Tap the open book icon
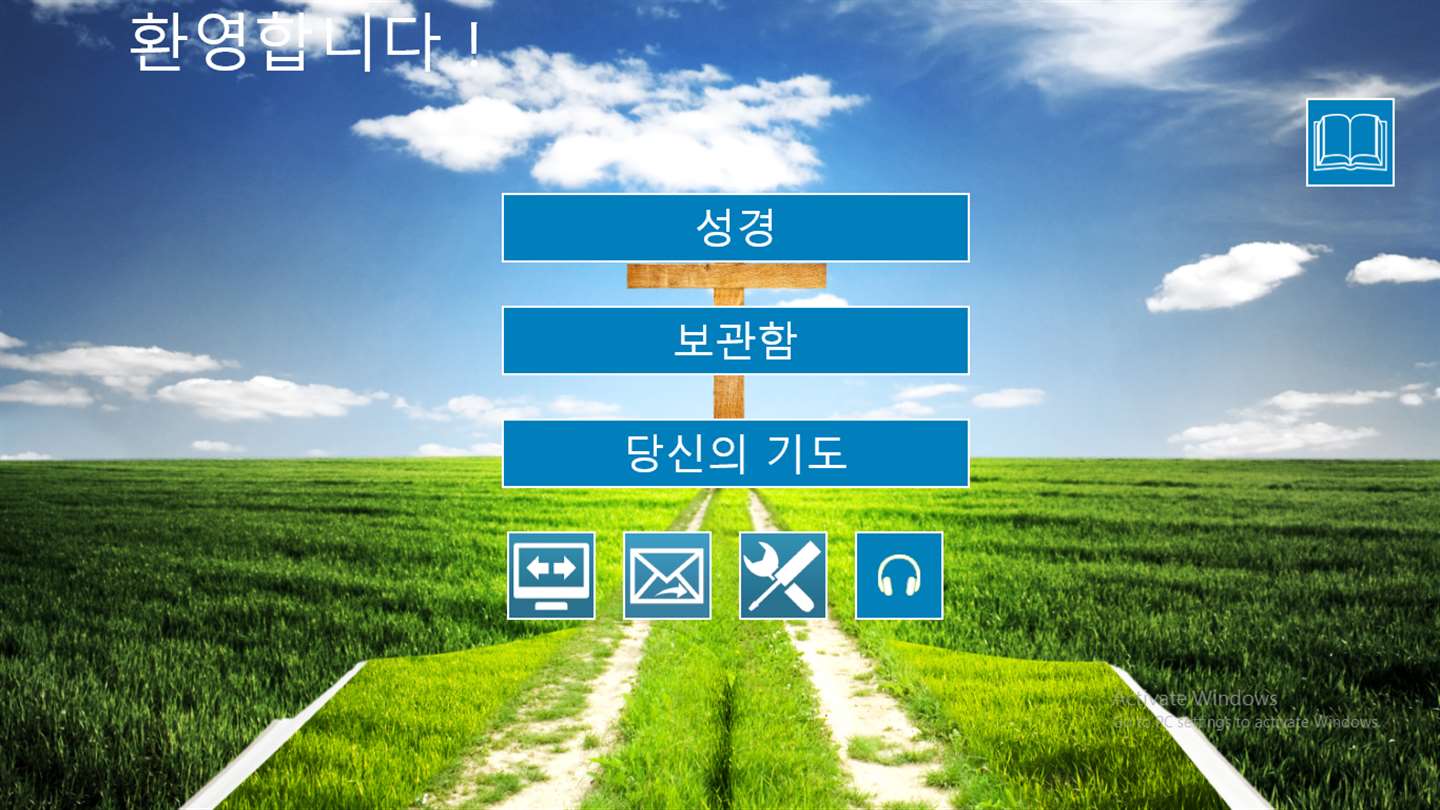Viewport: 1440px width, 810px height. 1350,142
